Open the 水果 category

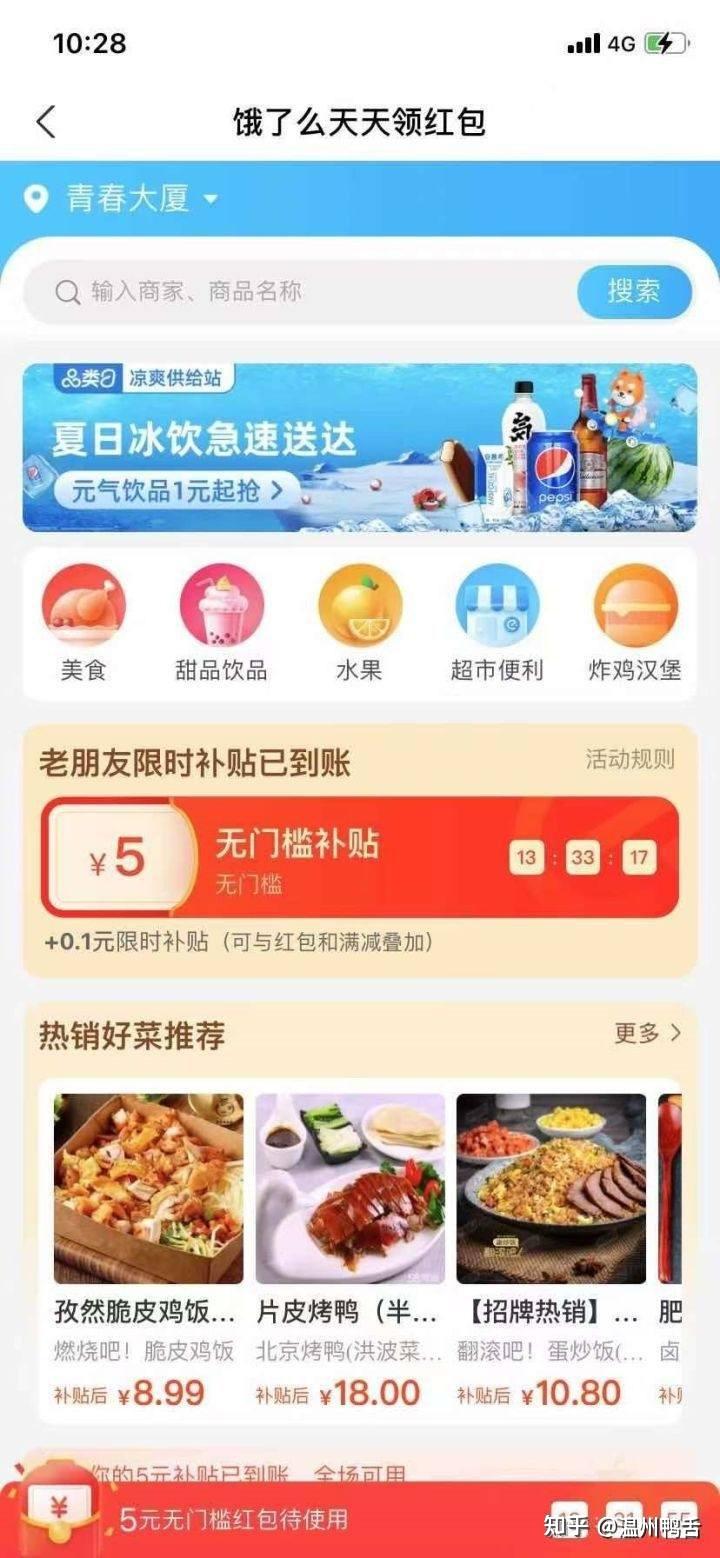tap(359, 622)
